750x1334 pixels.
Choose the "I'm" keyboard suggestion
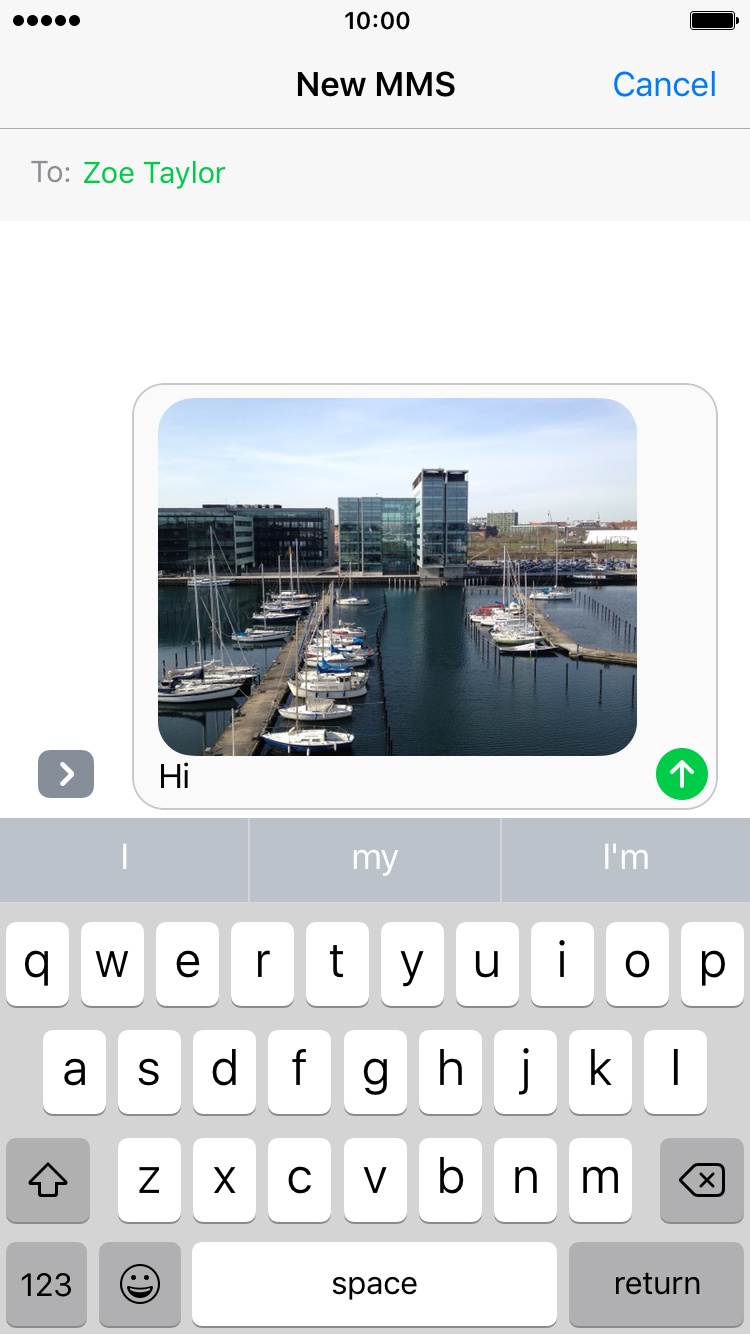click(626, 858)
